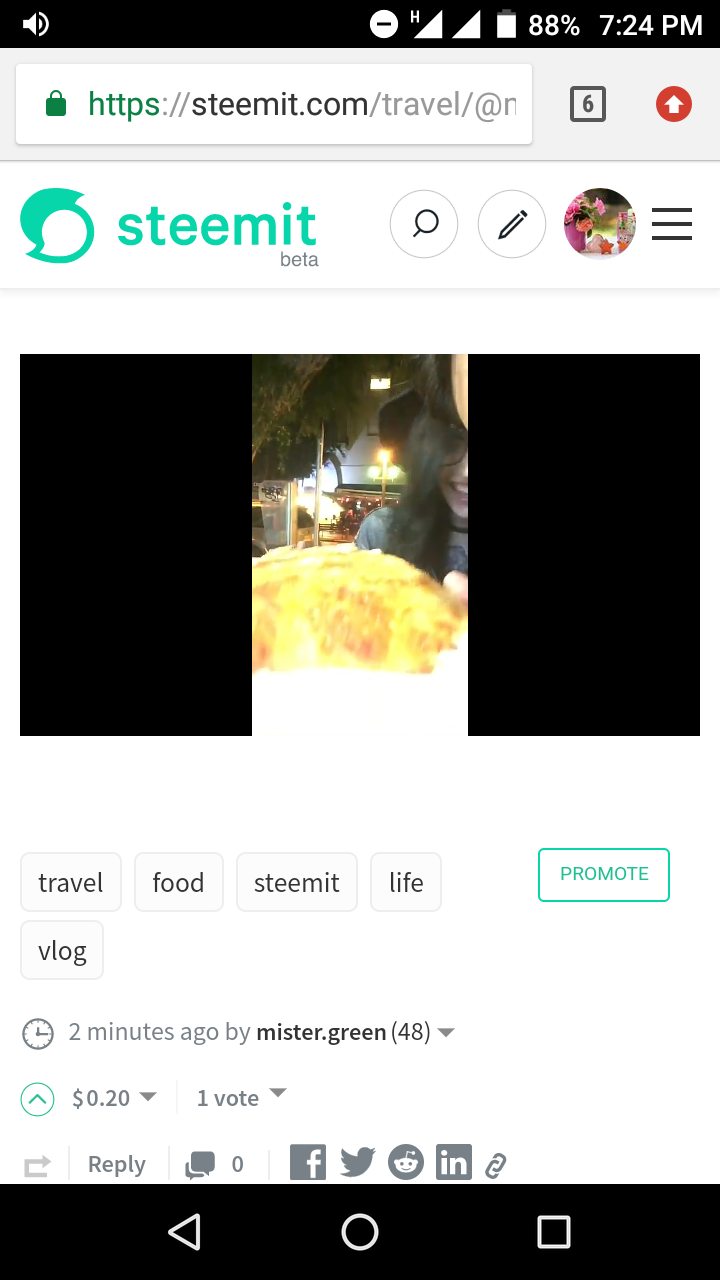The image size is (720, 1280).
Task: Tap the red browser update arrow icon
Action: [674, 104]
